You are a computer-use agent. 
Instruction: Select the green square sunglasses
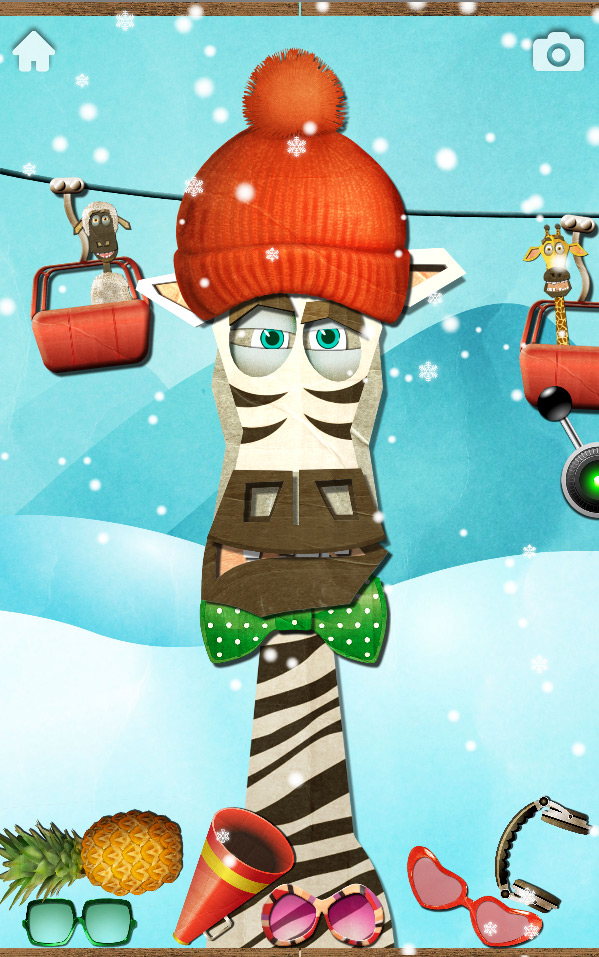coord(78,921)
